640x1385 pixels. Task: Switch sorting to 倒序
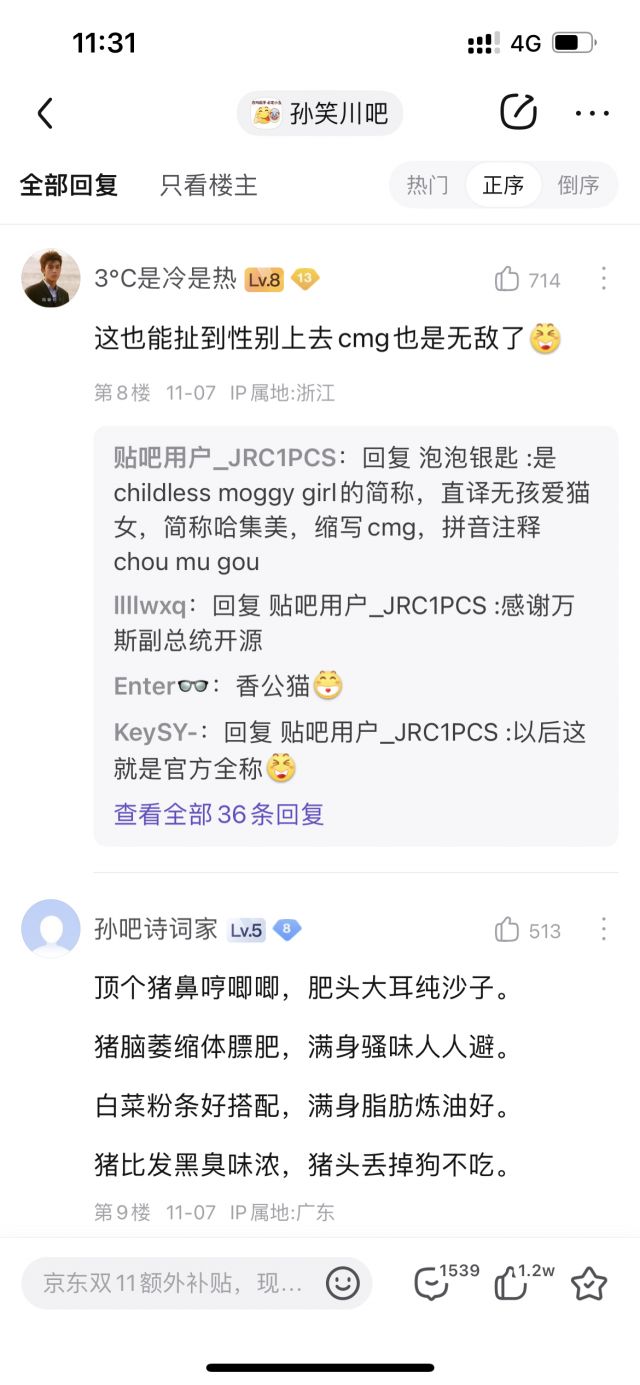pos(578,185)
